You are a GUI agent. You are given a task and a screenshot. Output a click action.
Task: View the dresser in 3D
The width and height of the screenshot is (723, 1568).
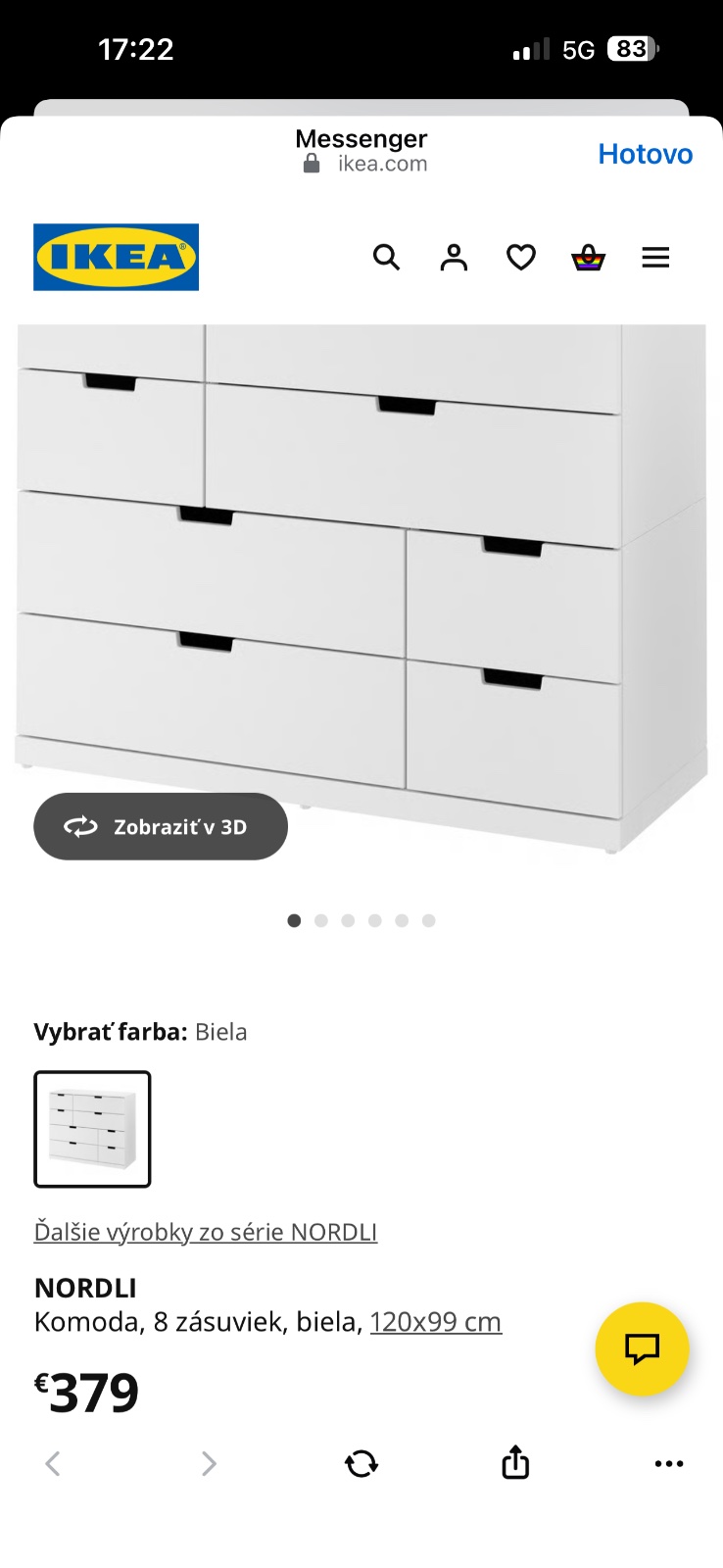point(161,826)
